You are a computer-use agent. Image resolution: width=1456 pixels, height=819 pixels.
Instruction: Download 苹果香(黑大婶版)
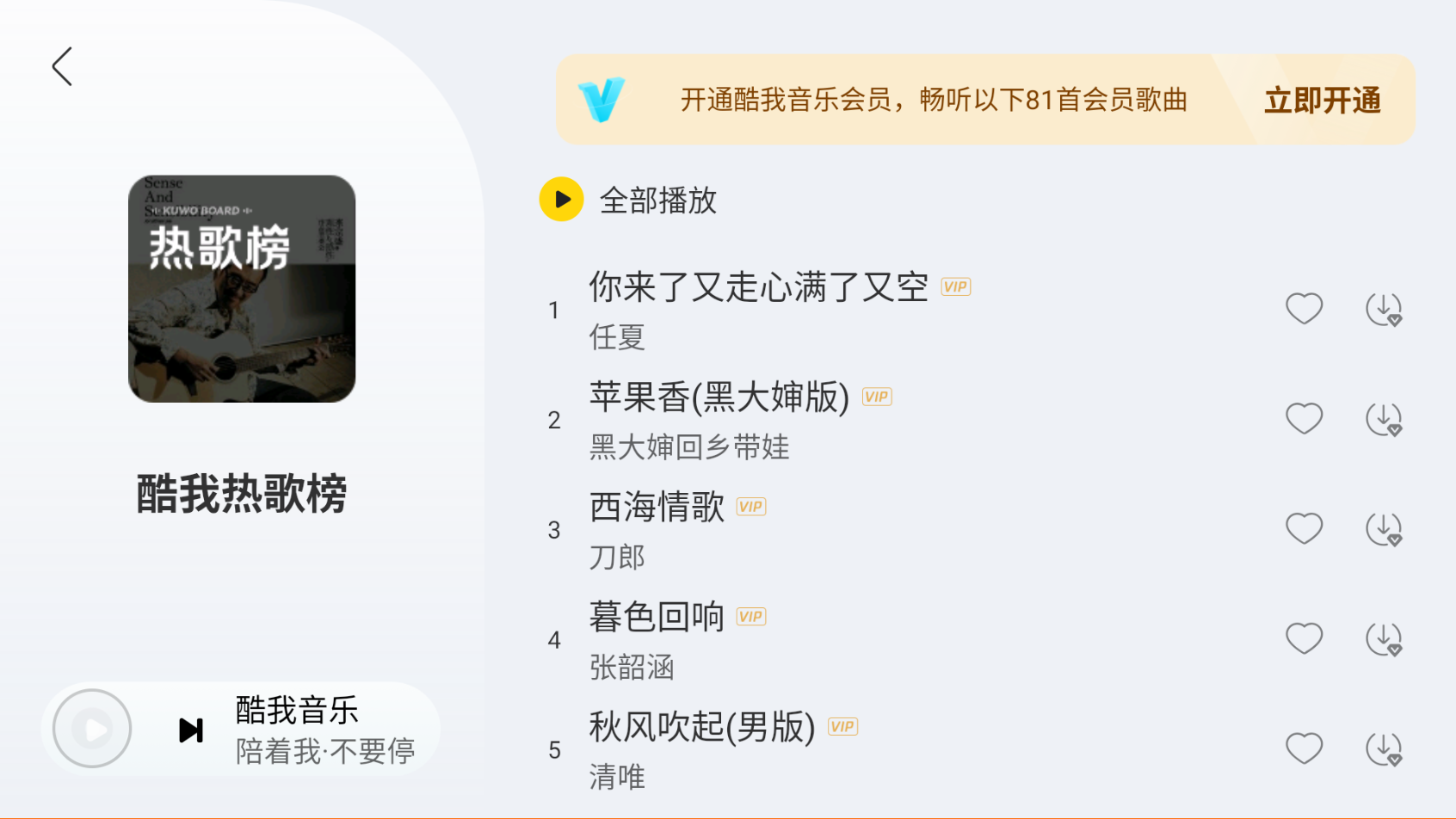pos(1383,419)
